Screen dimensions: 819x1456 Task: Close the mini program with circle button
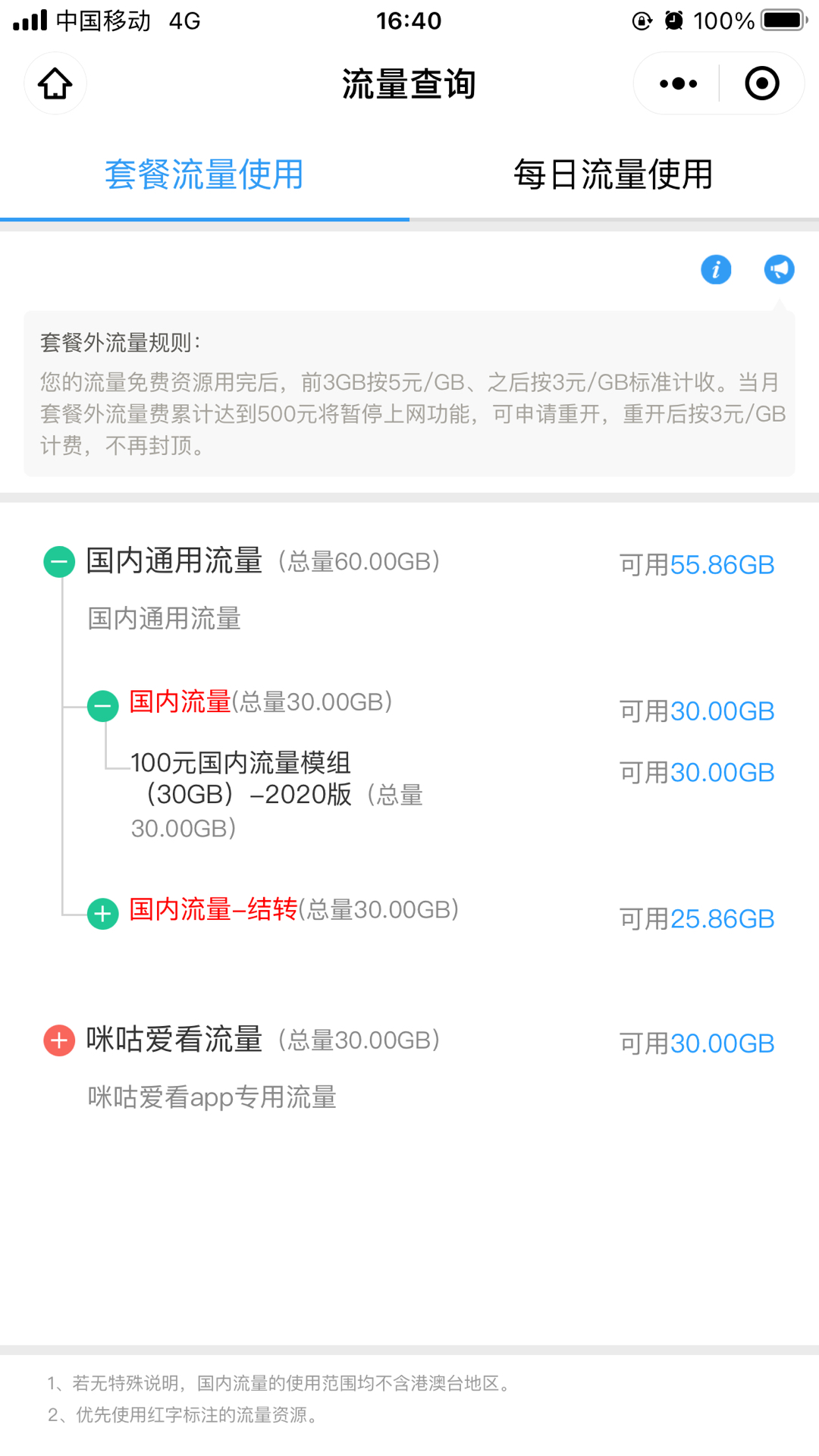(762, 83)
